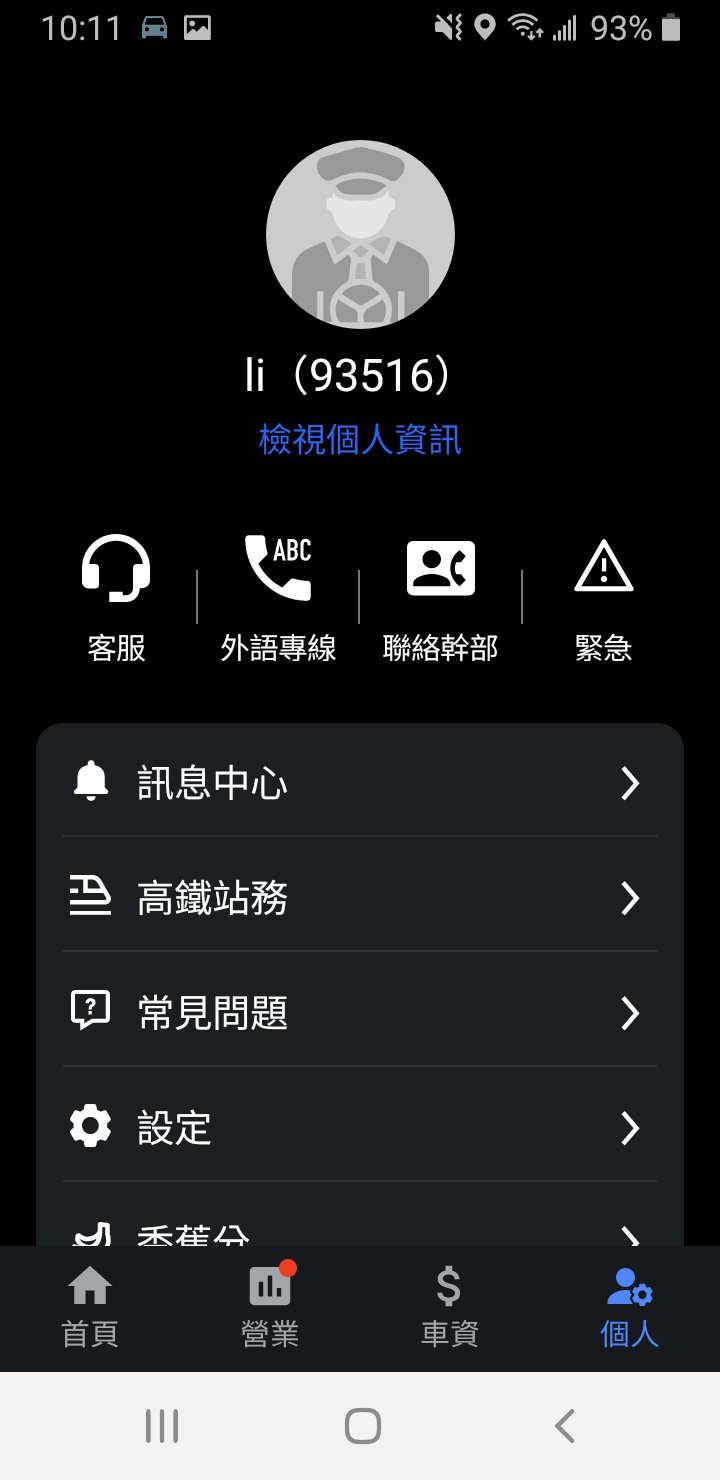Open recent apps from the navigation bar
The height and width of the screenshot is (1480, 720).
pyautogui.click(x=161, y=1425)
